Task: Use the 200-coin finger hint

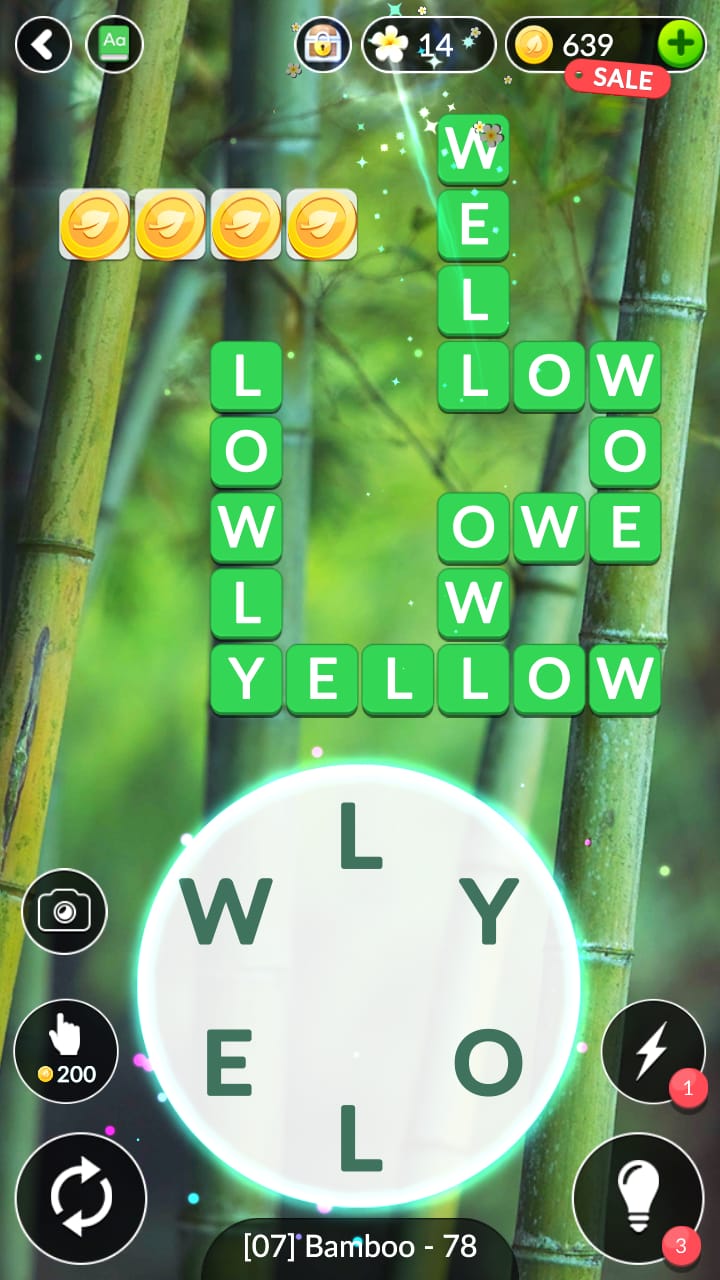Action: (66, 1051)
